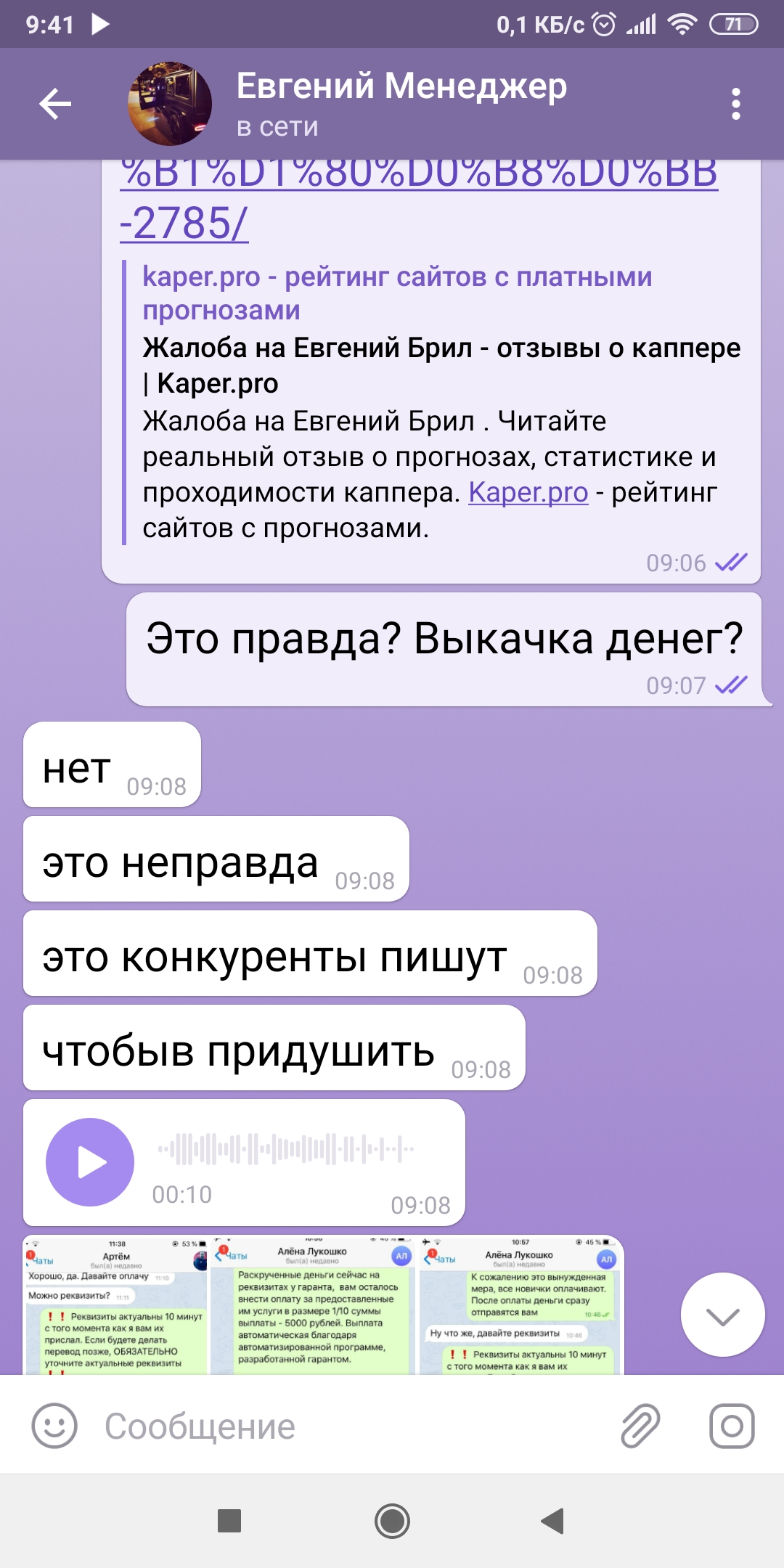The width and height of the screenshot is (784, 1568).
Task: Open the three-dot overflow menu
Action: 736,104
